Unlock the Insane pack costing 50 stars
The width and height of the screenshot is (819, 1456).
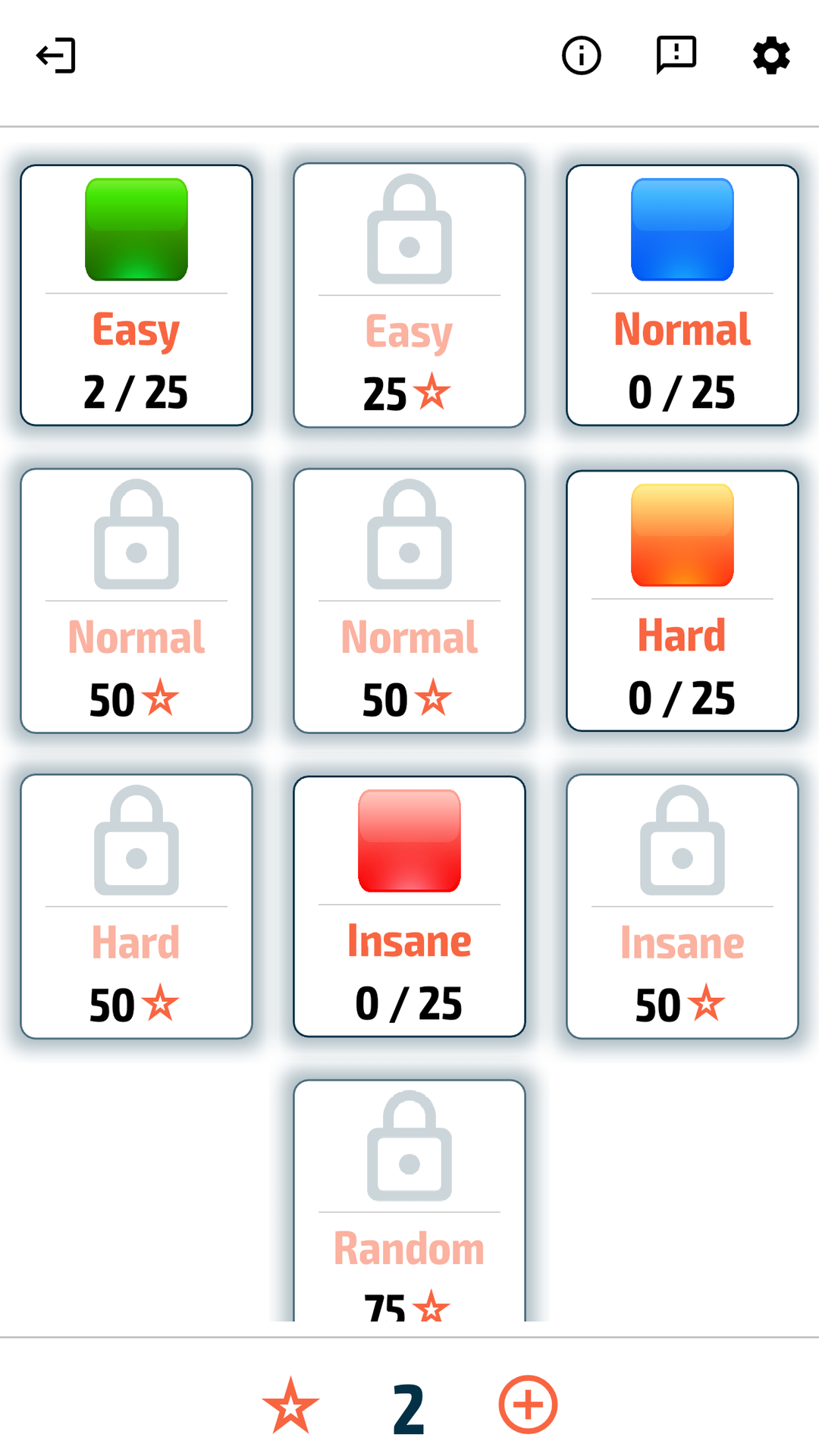tap(682, 906)
